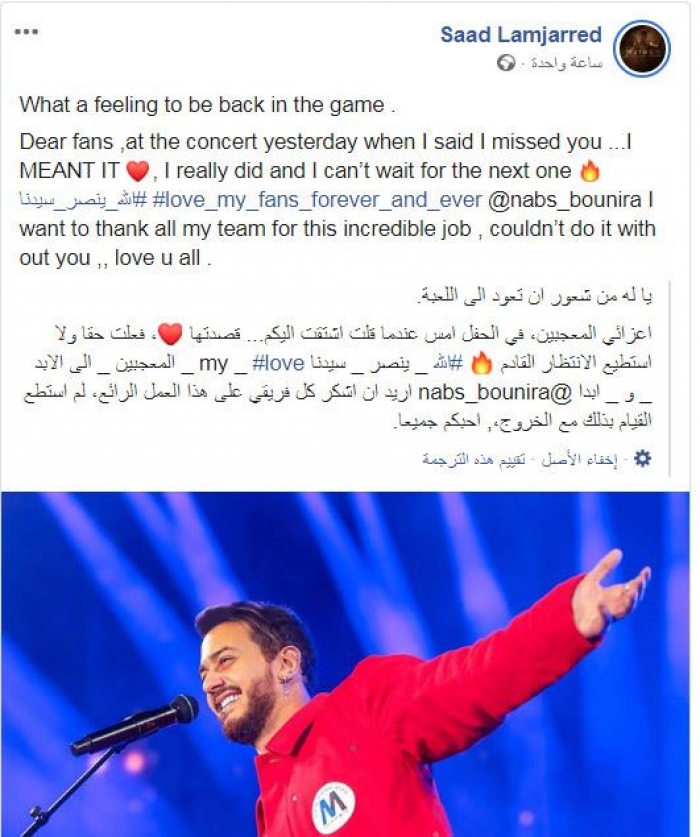
Task: Open the concert photo in the post
Action: 350,663
